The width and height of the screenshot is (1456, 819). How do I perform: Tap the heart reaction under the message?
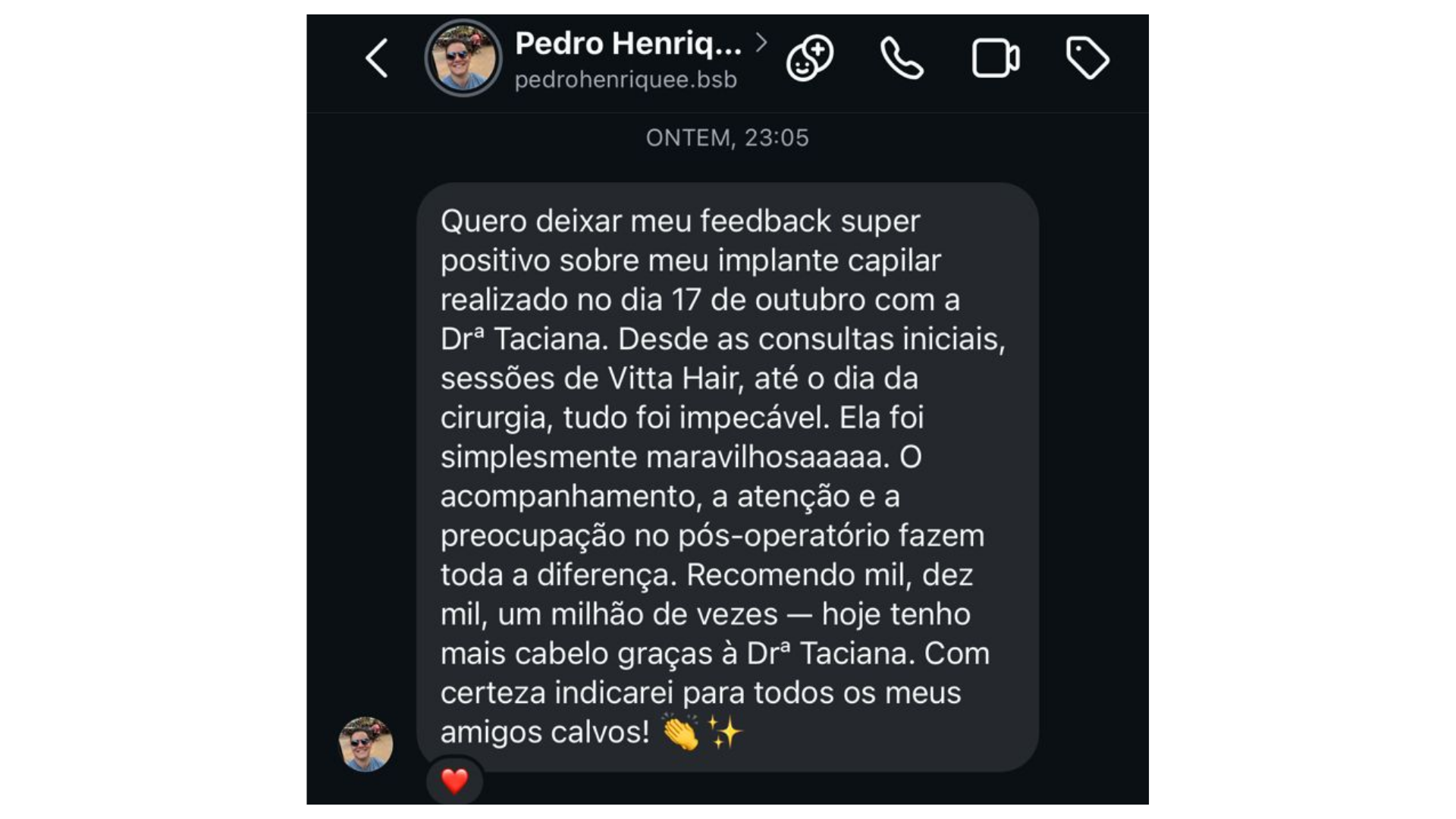point(455,780)
